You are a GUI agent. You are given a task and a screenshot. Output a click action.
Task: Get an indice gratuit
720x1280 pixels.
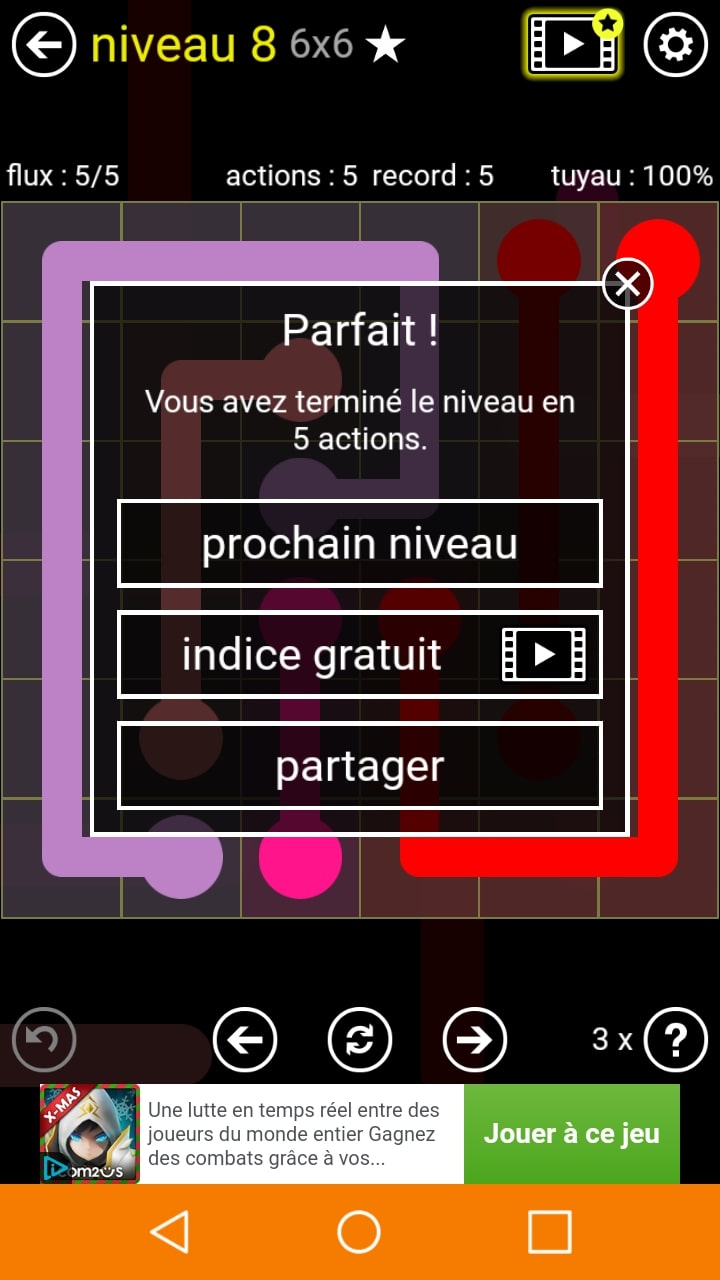tap(360, 654)
